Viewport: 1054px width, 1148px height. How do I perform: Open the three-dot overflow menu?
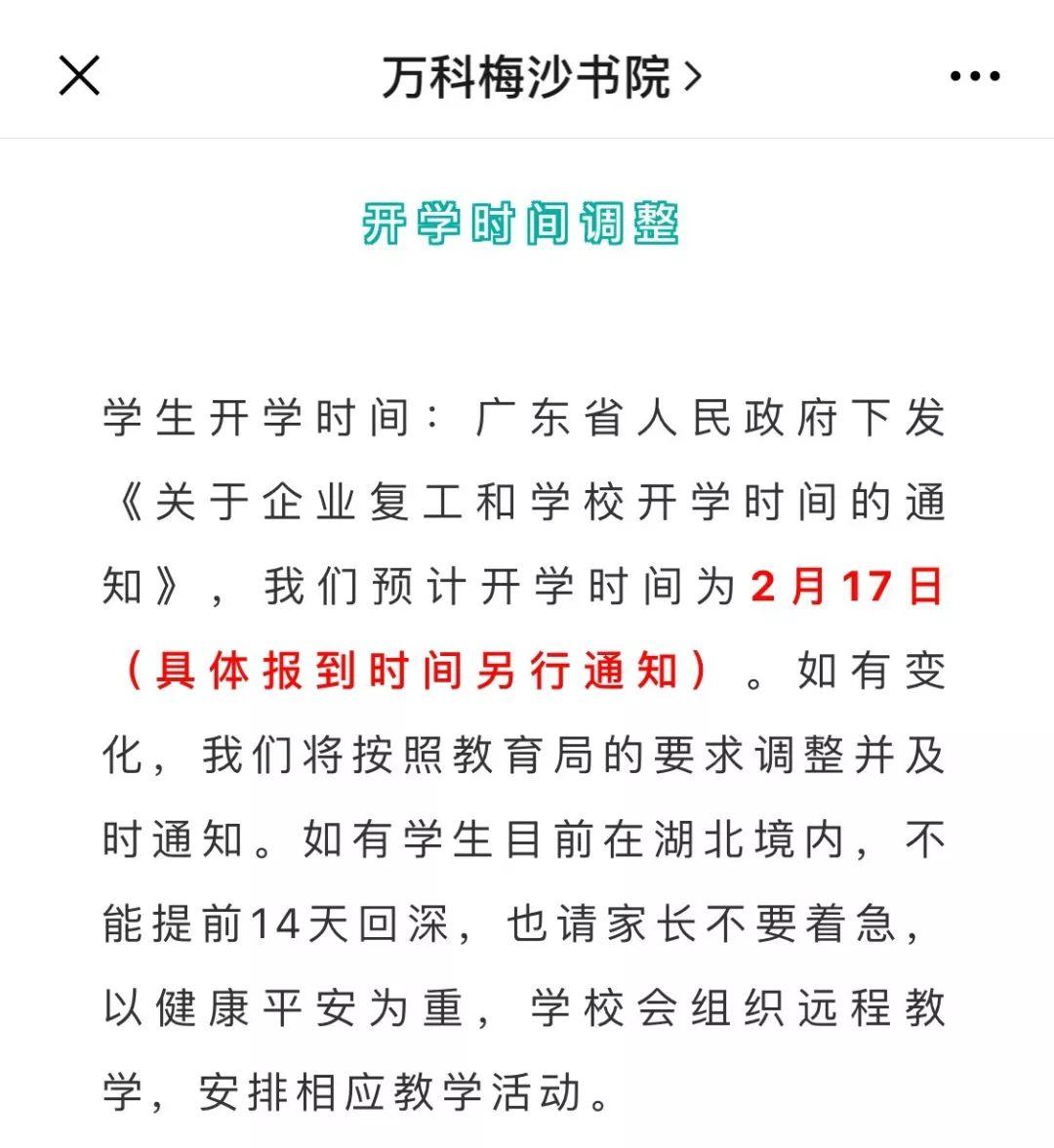(974, 76)
